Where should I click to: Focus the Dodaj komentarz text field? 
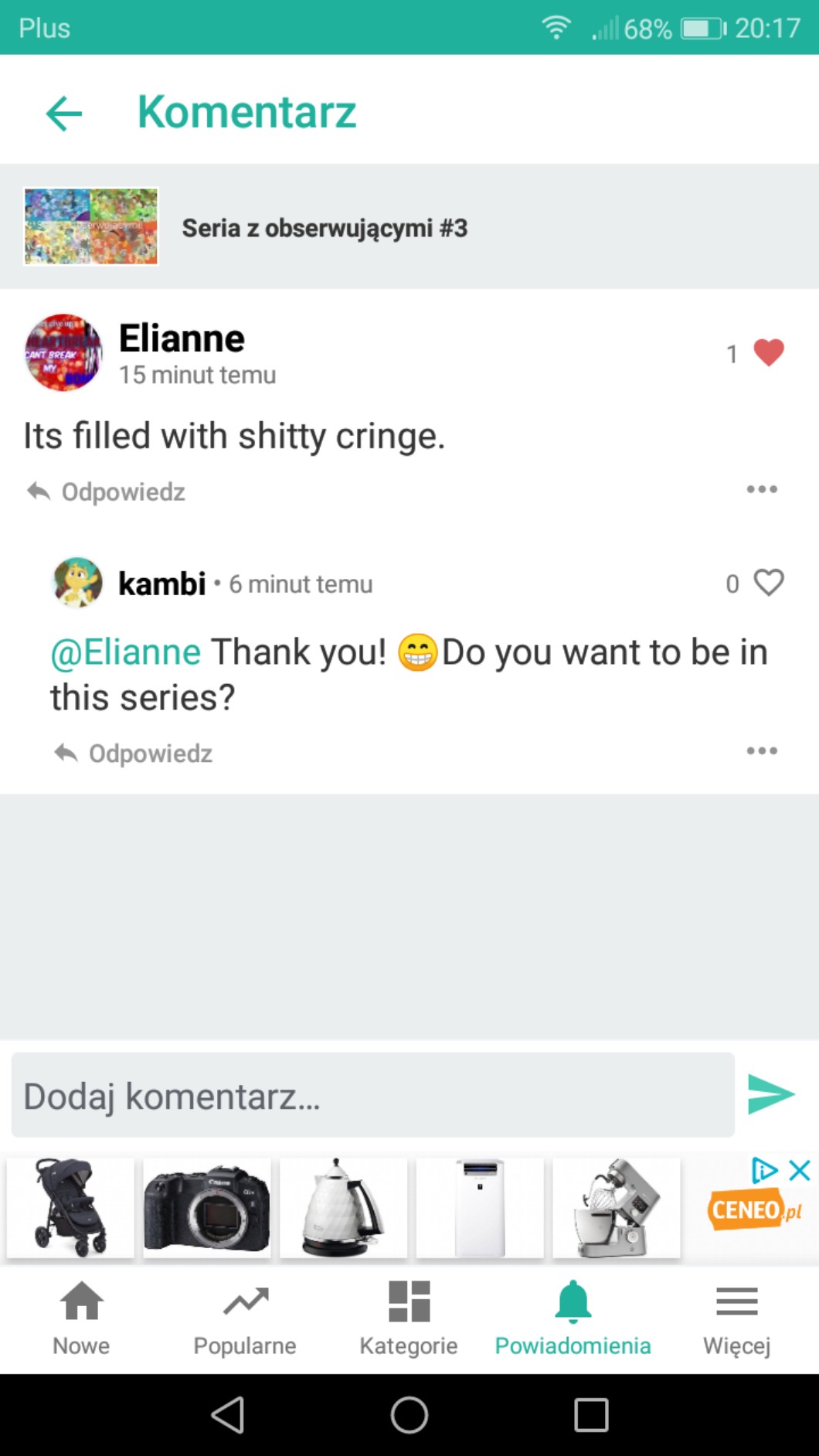point(372,1094)
